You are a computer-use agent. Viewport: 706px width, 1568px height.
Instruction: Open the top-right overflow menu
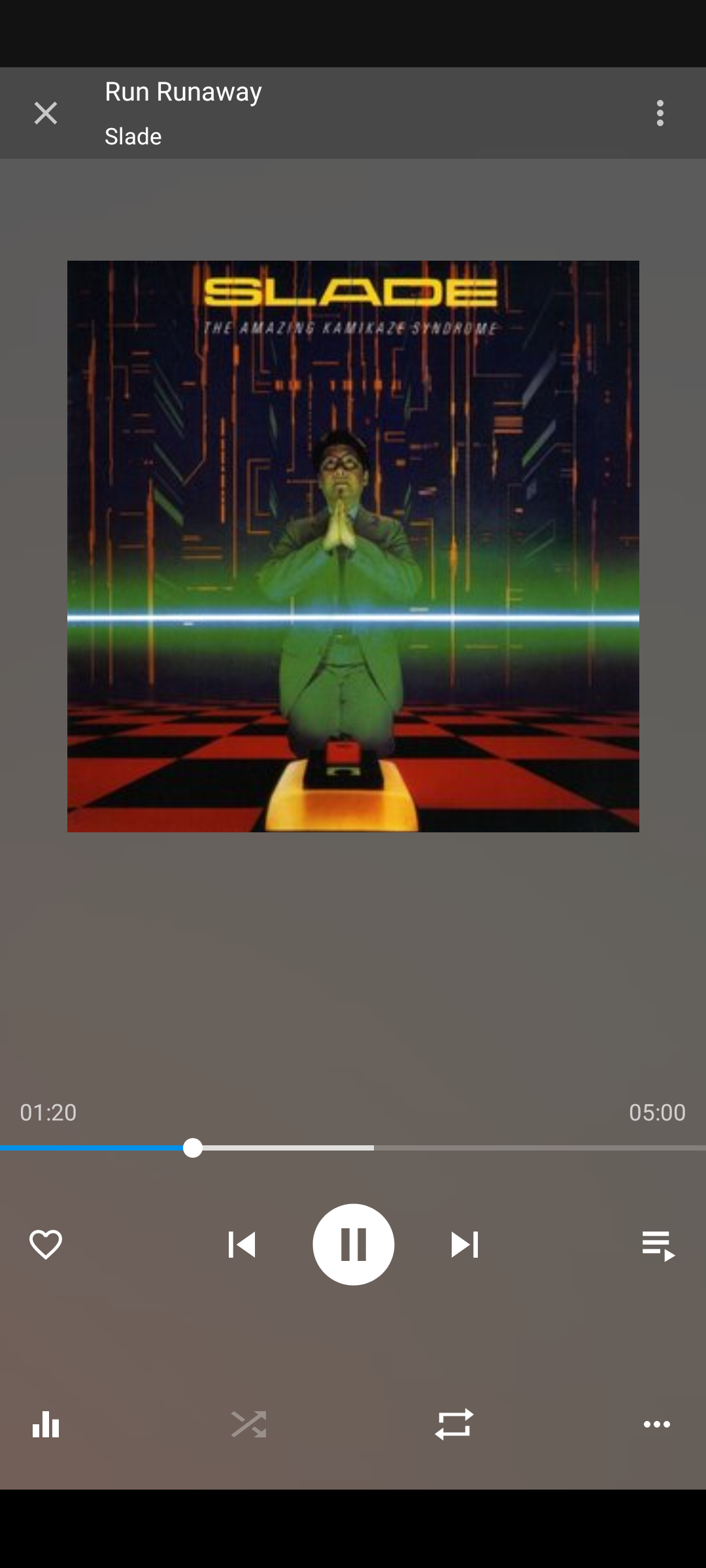pyautogui.click(x=660, y=113)
